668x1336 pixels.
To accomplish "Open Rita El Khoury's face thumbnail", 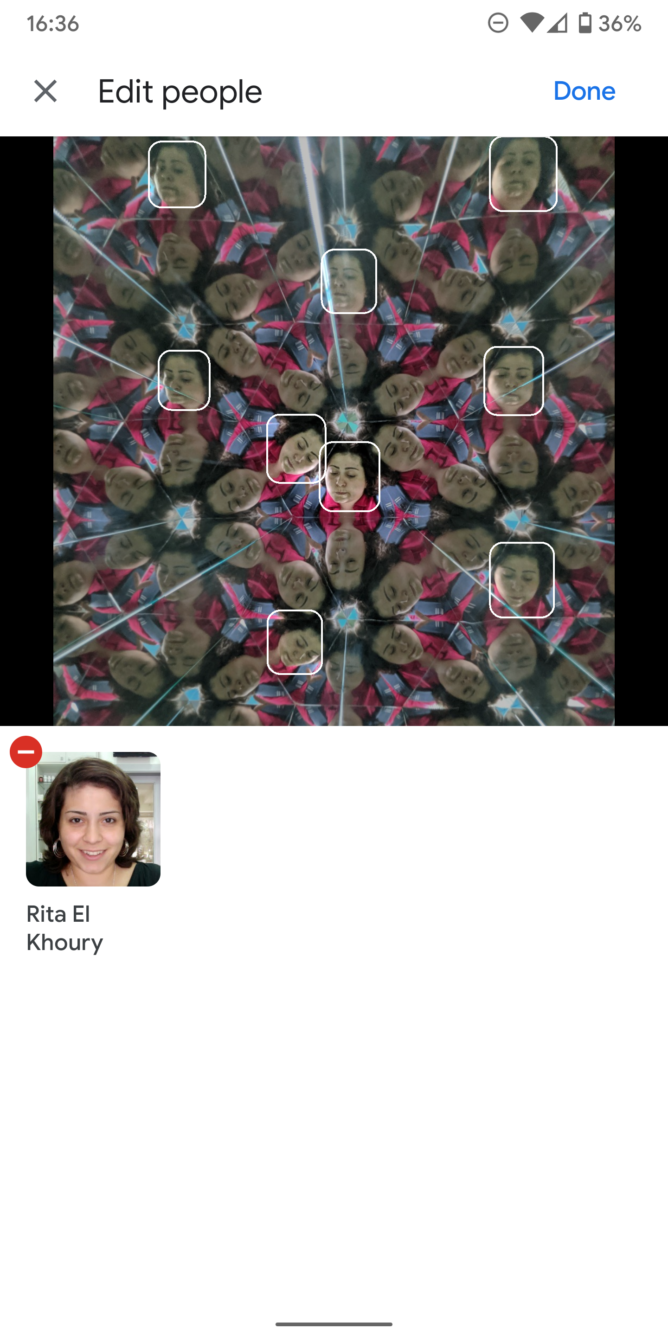I will point(93,820).
